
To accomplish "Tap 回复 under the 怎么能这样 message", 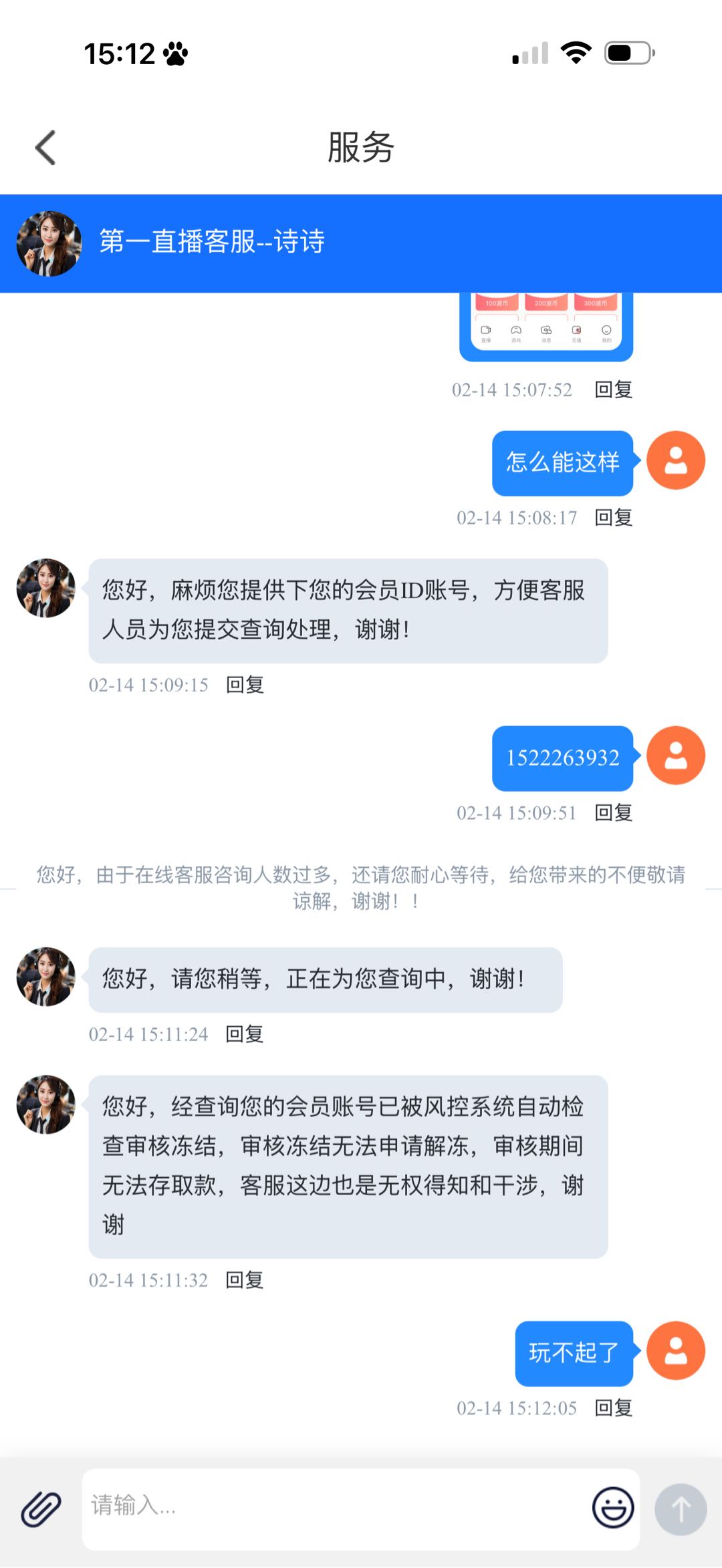I will 613,518.
